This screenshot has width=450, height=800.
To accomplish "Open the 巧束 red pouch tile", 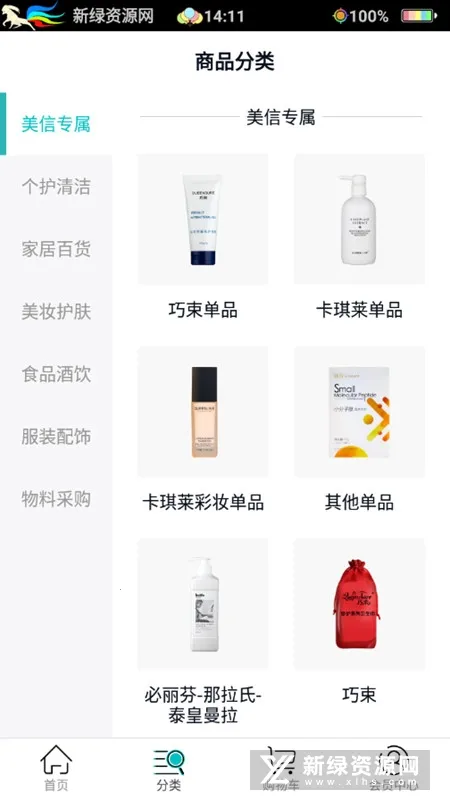I will click(x=359, y=622).
